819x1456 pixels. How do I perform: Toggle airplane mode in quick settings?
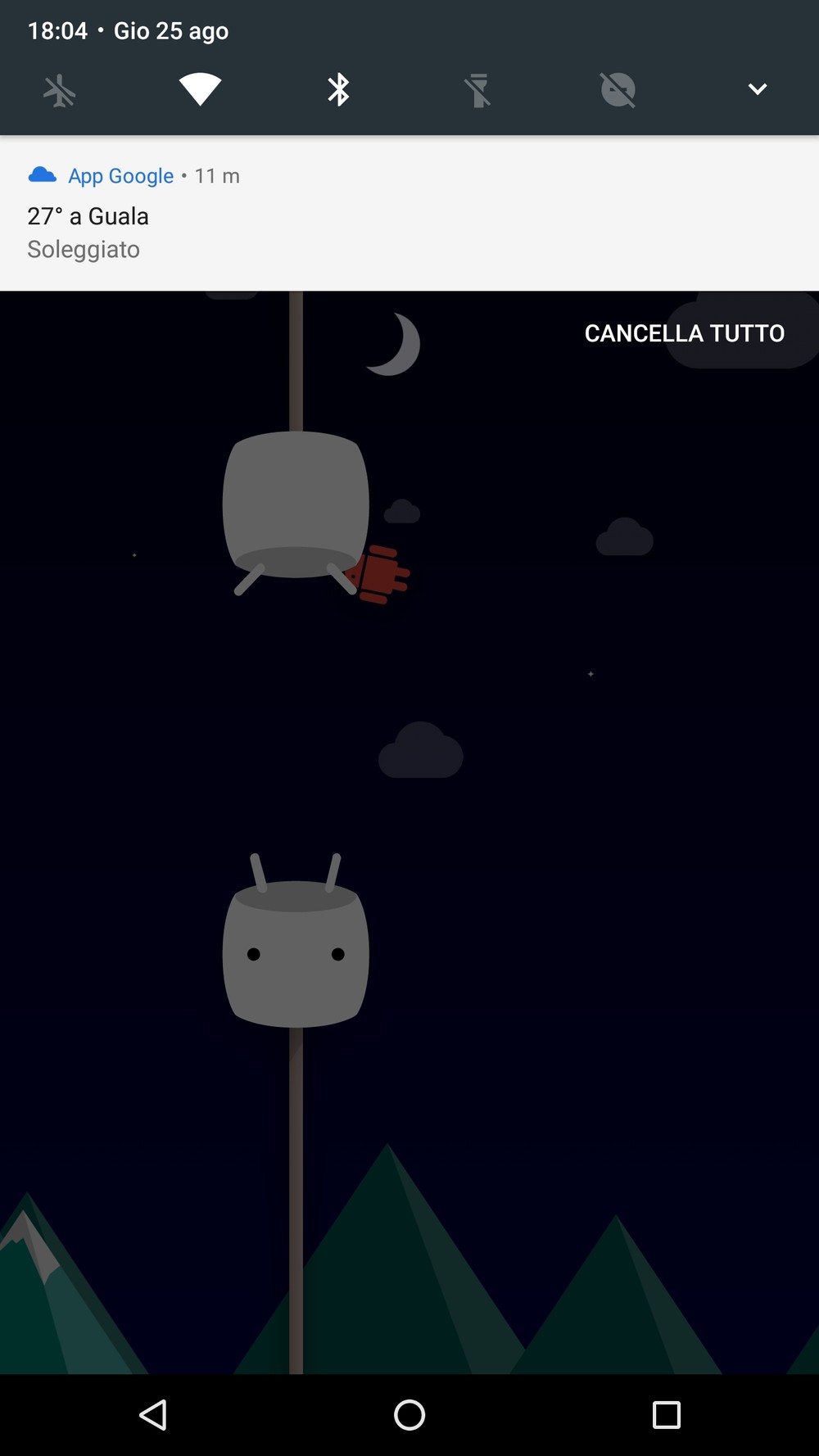(60, 90)
